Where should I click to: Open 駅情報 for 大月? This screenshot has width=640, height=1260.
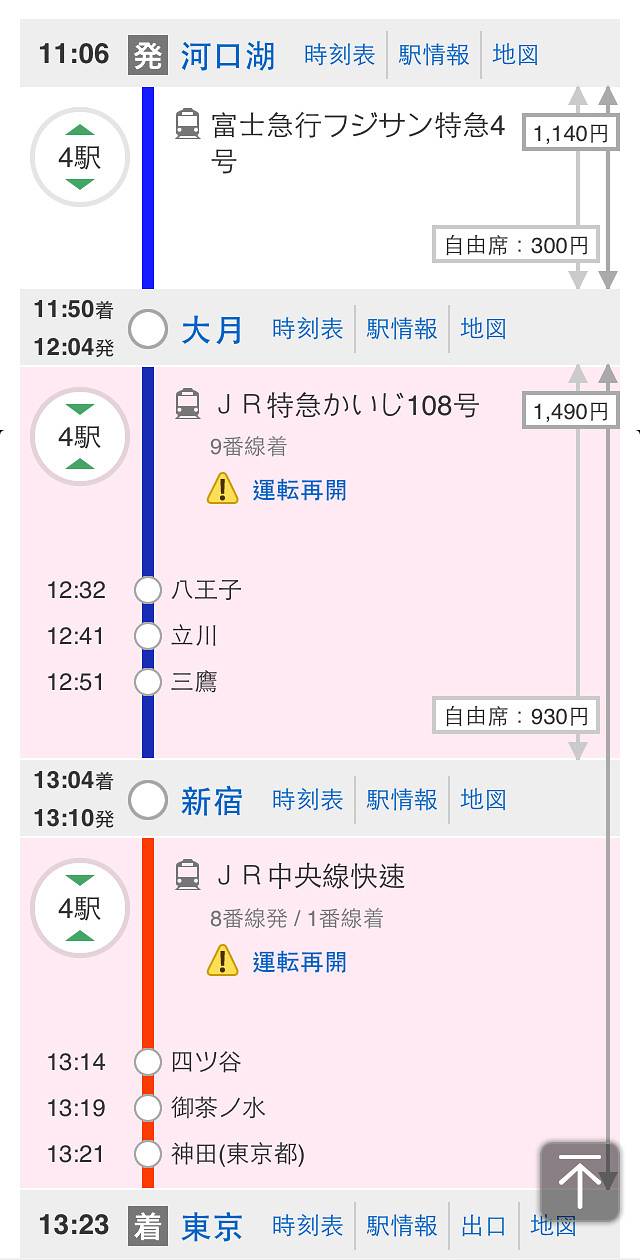[x=402, y=329]
